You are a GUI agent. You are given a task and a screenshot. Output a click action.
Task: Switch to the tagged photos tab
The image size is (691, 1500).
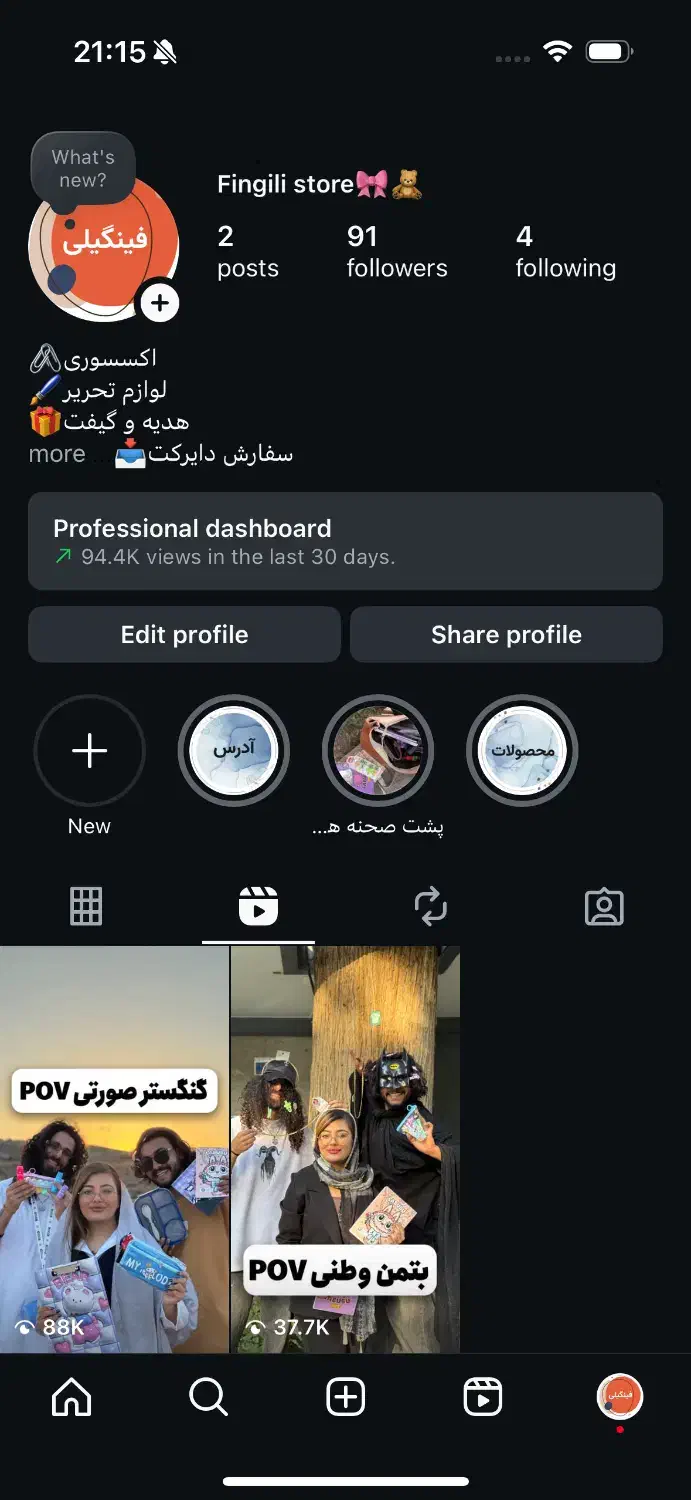(x=604, y=906)
